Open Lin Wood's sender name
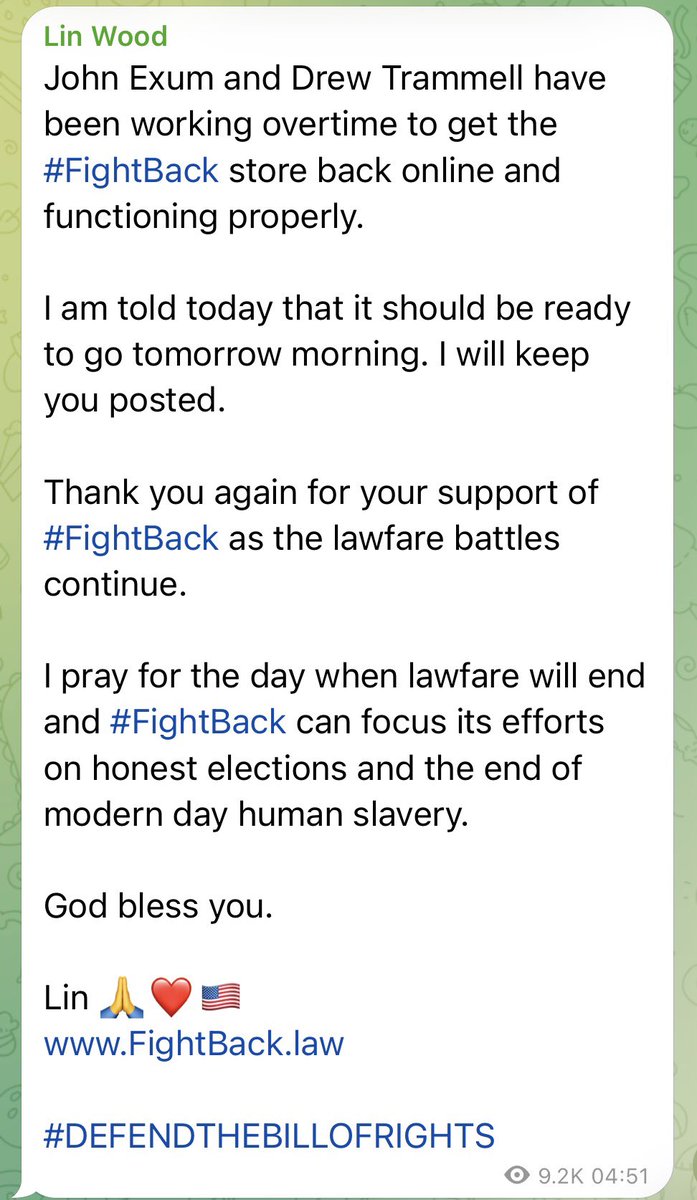The width and height of the screenshot is (697, 1200). pyautogui.click(x=105, y=38)
